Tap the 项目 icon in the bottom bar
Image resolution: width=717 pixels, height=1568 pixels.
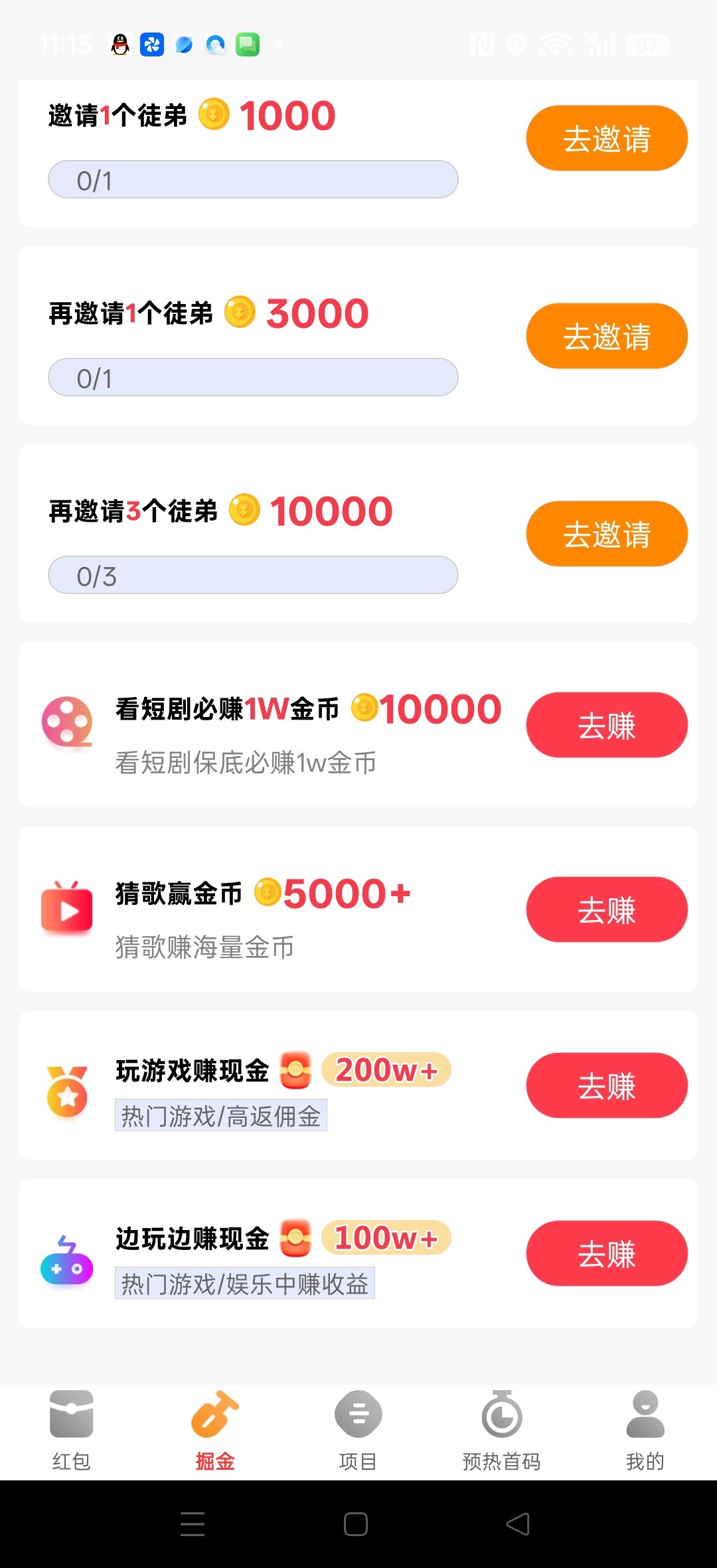[x=358, y=1413]
